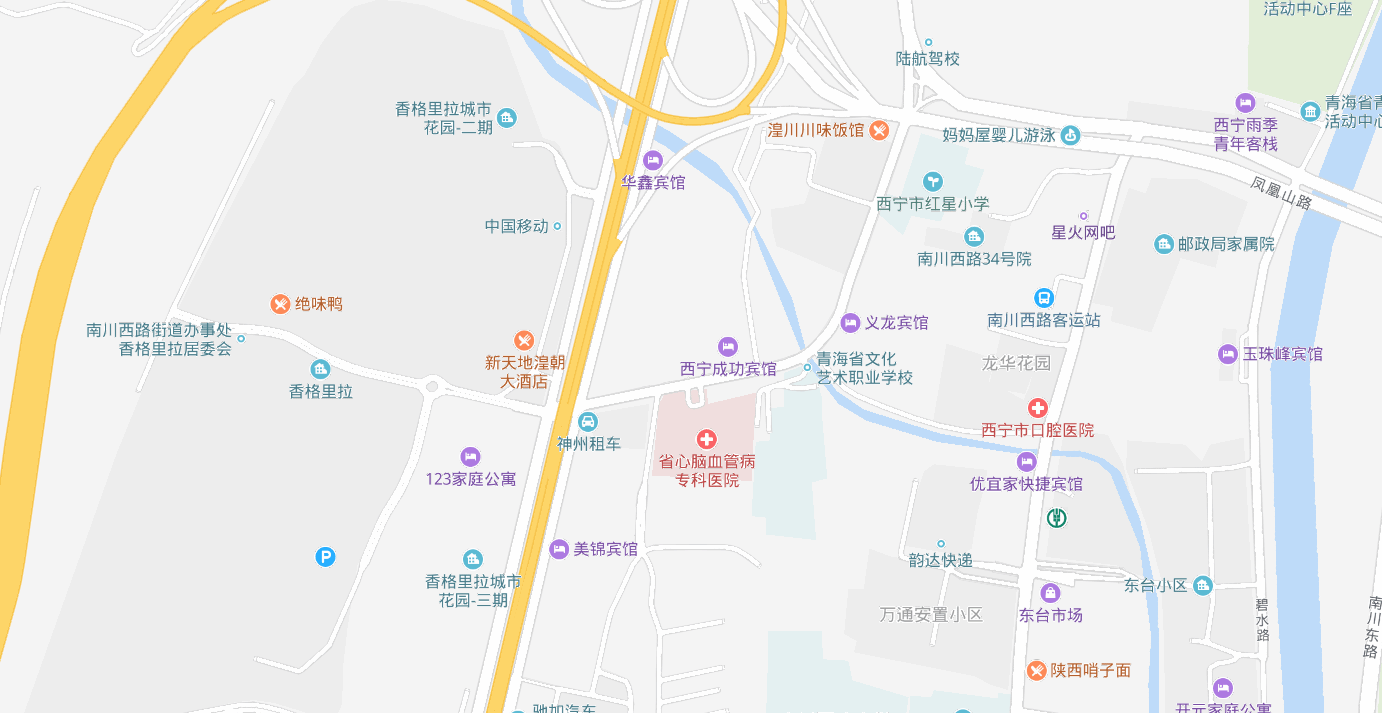Open the parking lot P marker
Viewport: 1382px width, 713px height.
pyautogui.click(x=325, y=557)
